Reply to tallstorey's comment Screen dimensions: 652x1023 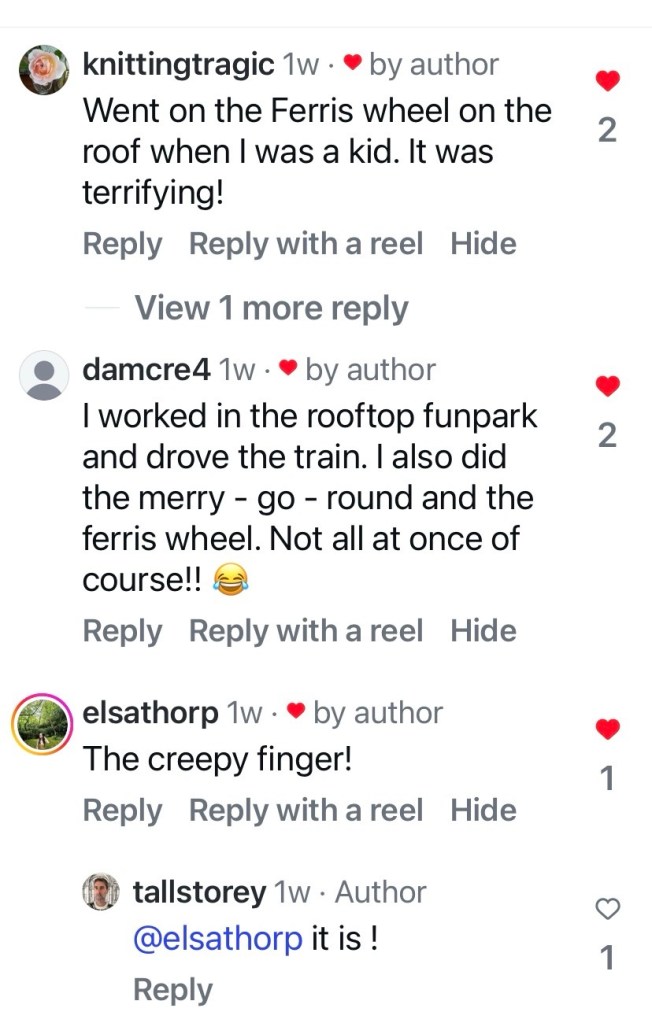172,990
